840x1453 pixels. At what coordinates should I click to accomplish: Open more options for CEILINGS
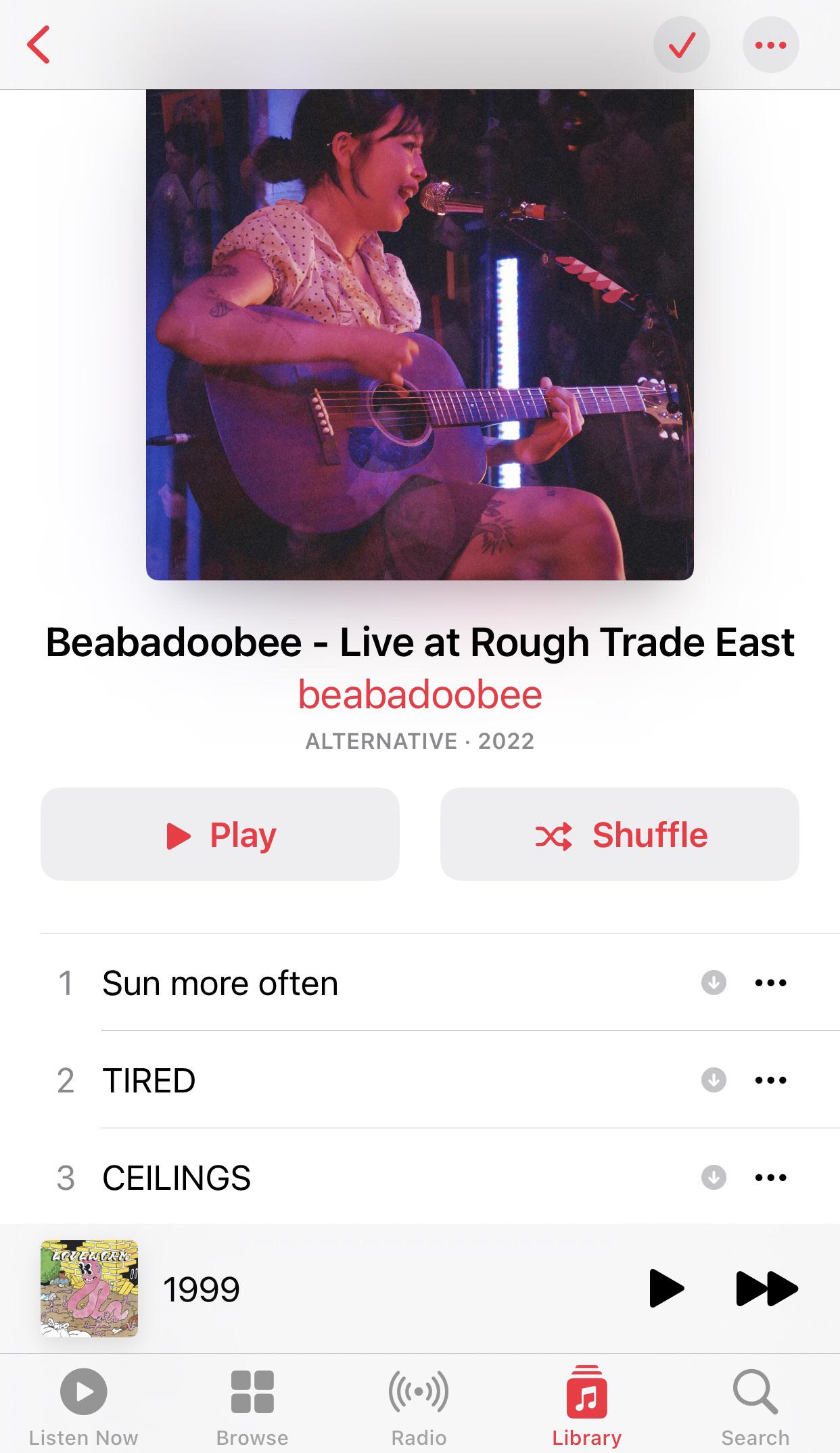tap(770, 1178)
